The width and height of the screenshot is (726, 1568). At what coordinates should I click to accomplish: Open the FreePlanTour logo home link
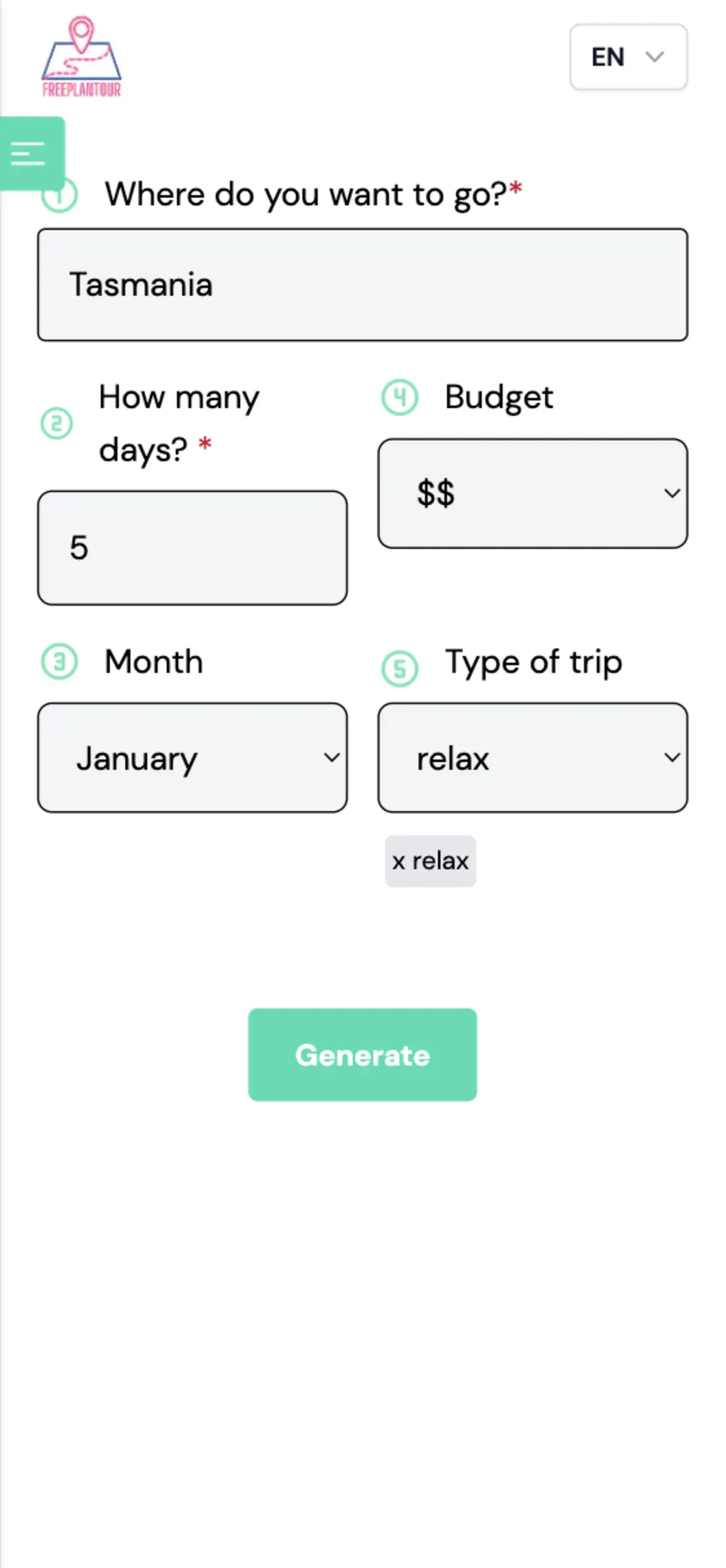coord(82,57)
